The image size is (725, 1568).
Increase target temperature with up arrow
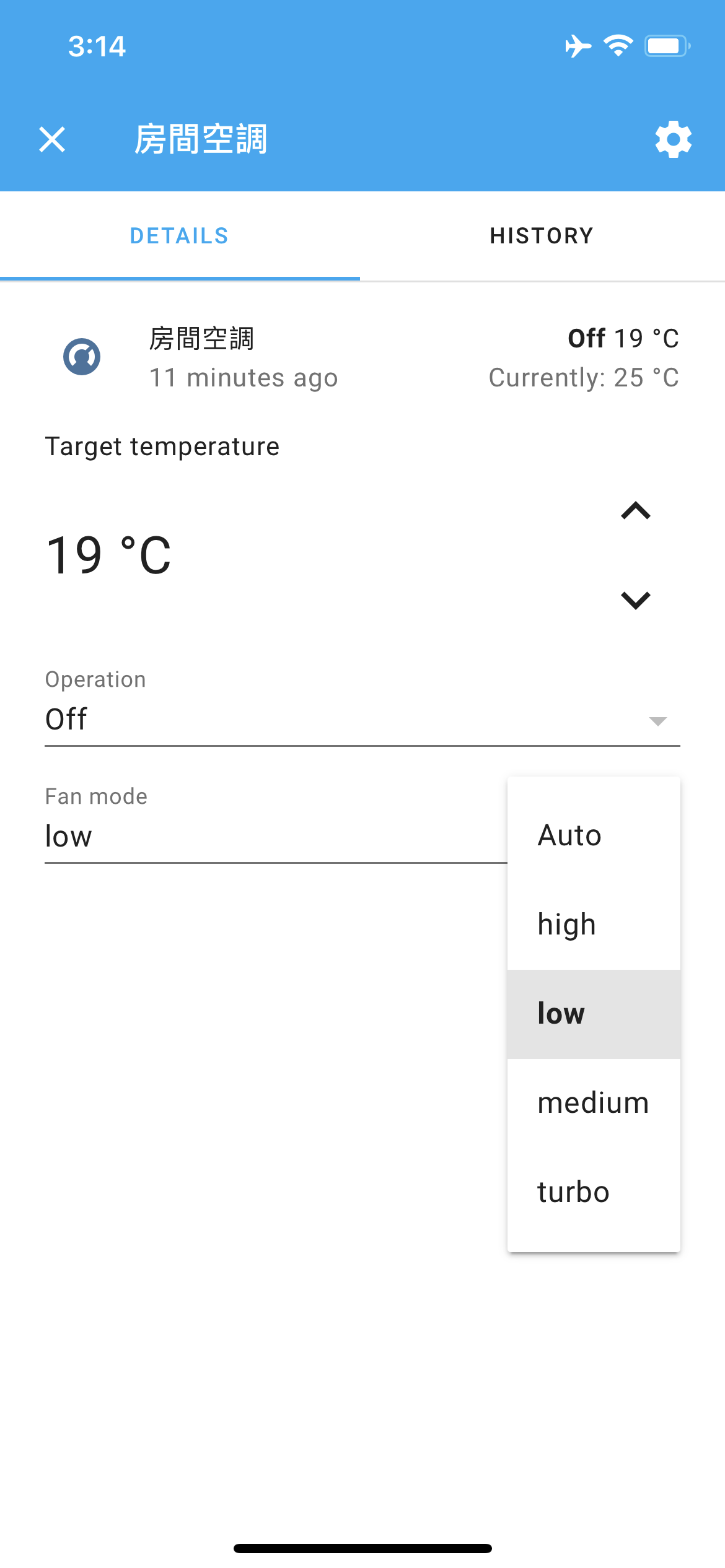click(x=636, y=511)
